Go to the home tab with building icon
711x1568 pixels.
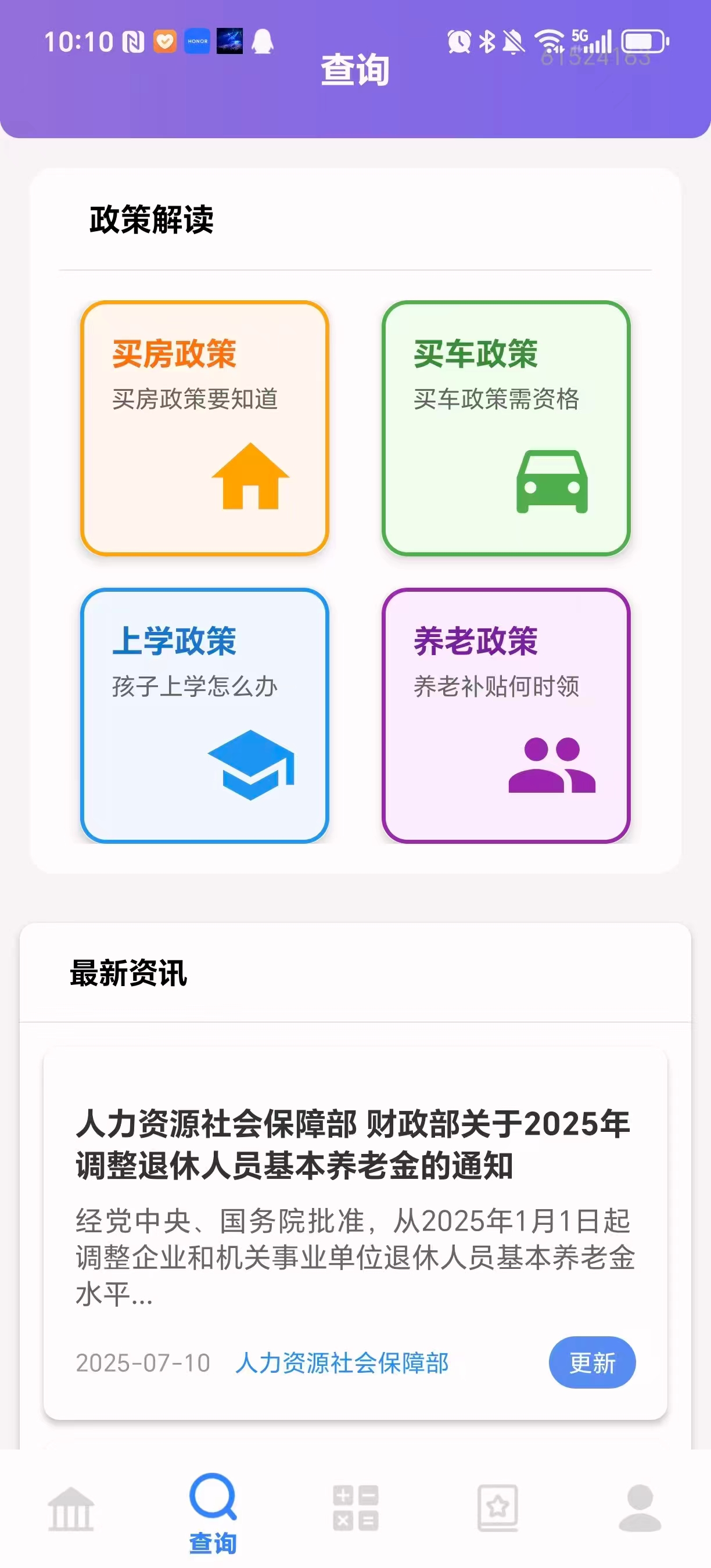coord(71,1508)
